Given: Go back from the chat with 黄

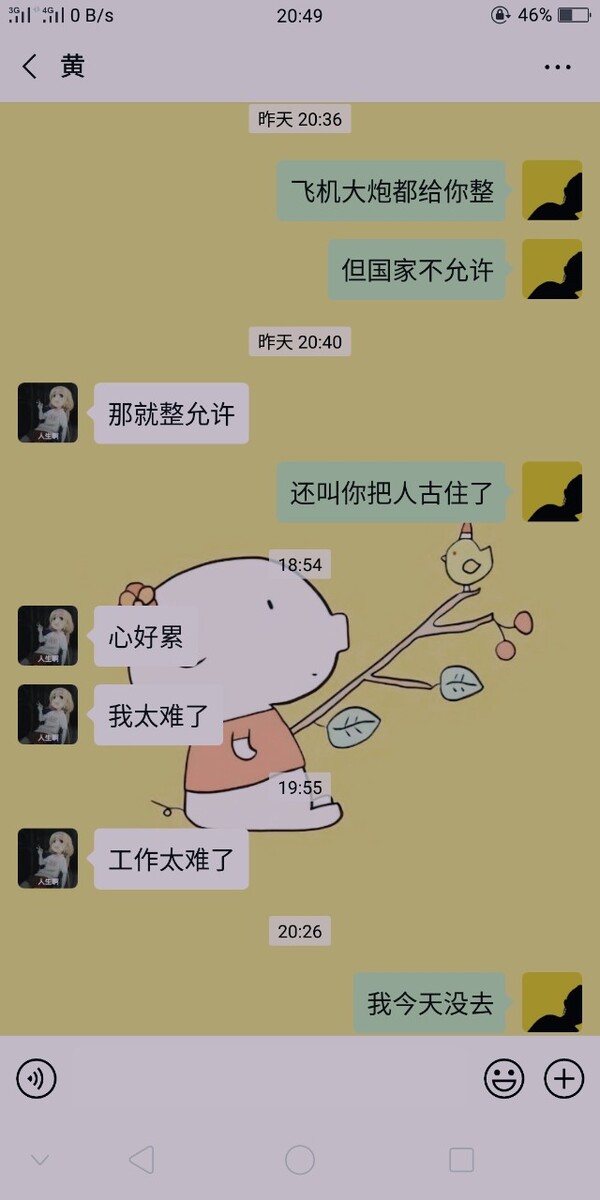Looking at the screenshot, I should tap(30, 67).
